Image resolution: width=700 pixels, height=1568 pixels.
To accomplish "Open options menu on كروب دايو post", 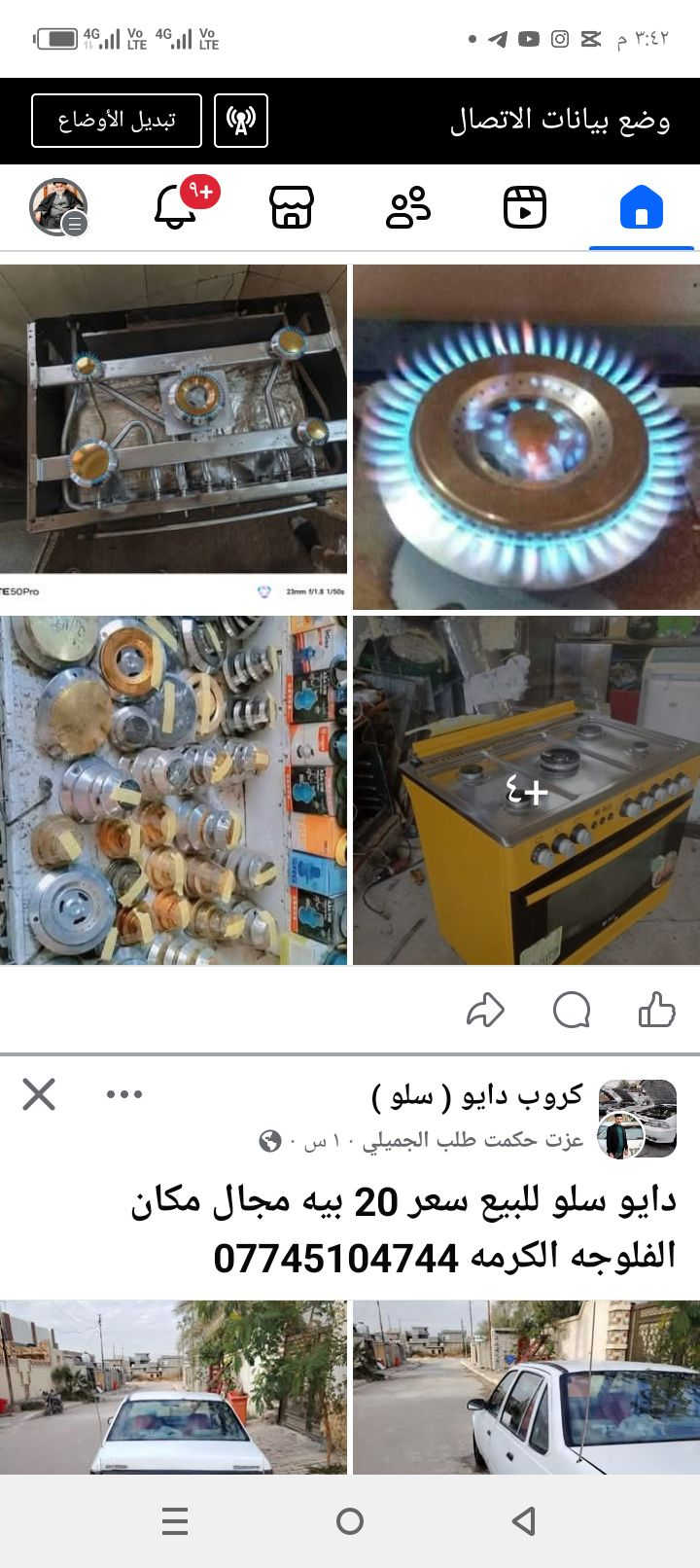I will tap(124, 1094).
